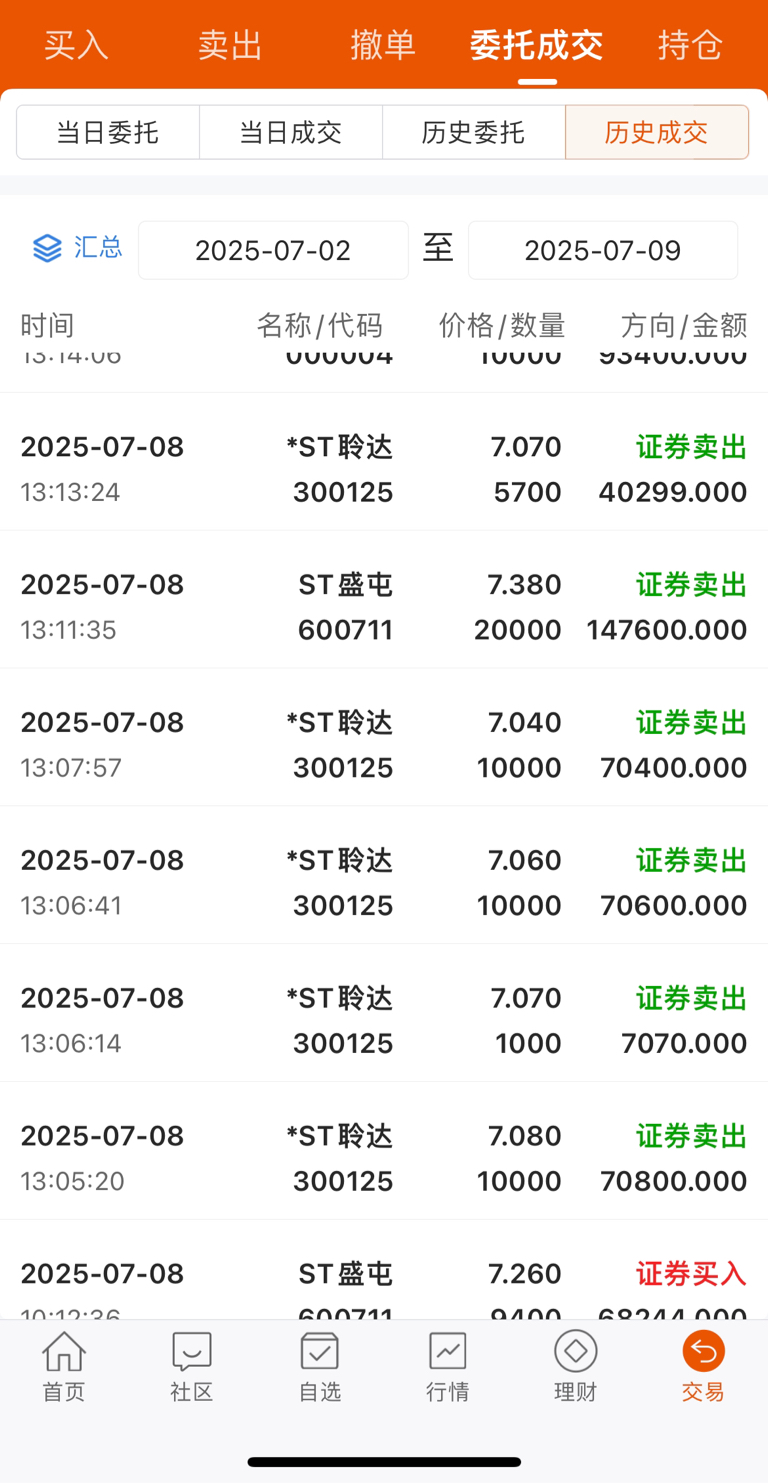Switch to the 卖出 tab

pos(230,46)
